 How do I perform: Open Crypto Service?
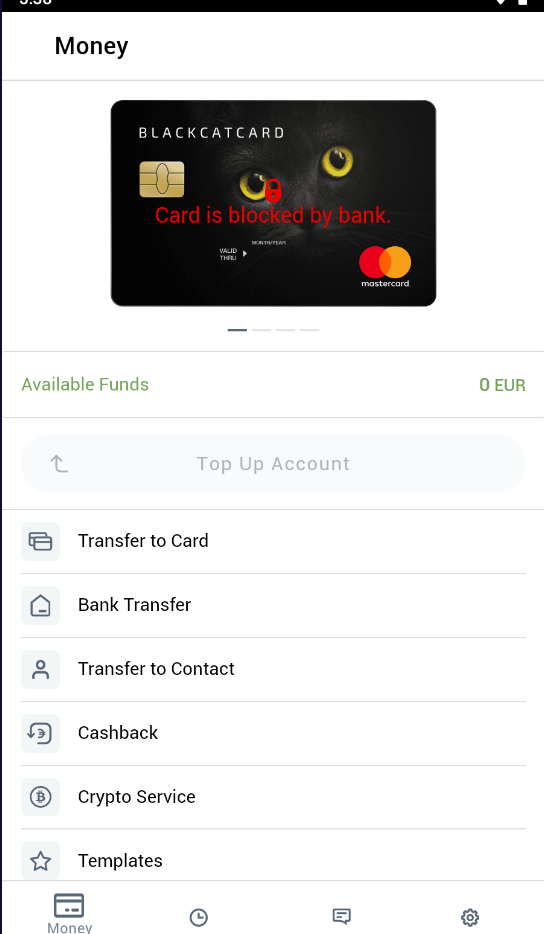point(273,797)
